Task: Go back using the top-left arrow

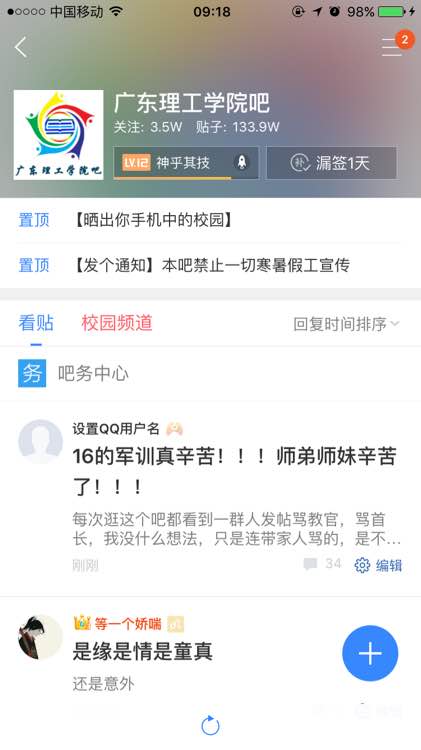Action: 21,47
